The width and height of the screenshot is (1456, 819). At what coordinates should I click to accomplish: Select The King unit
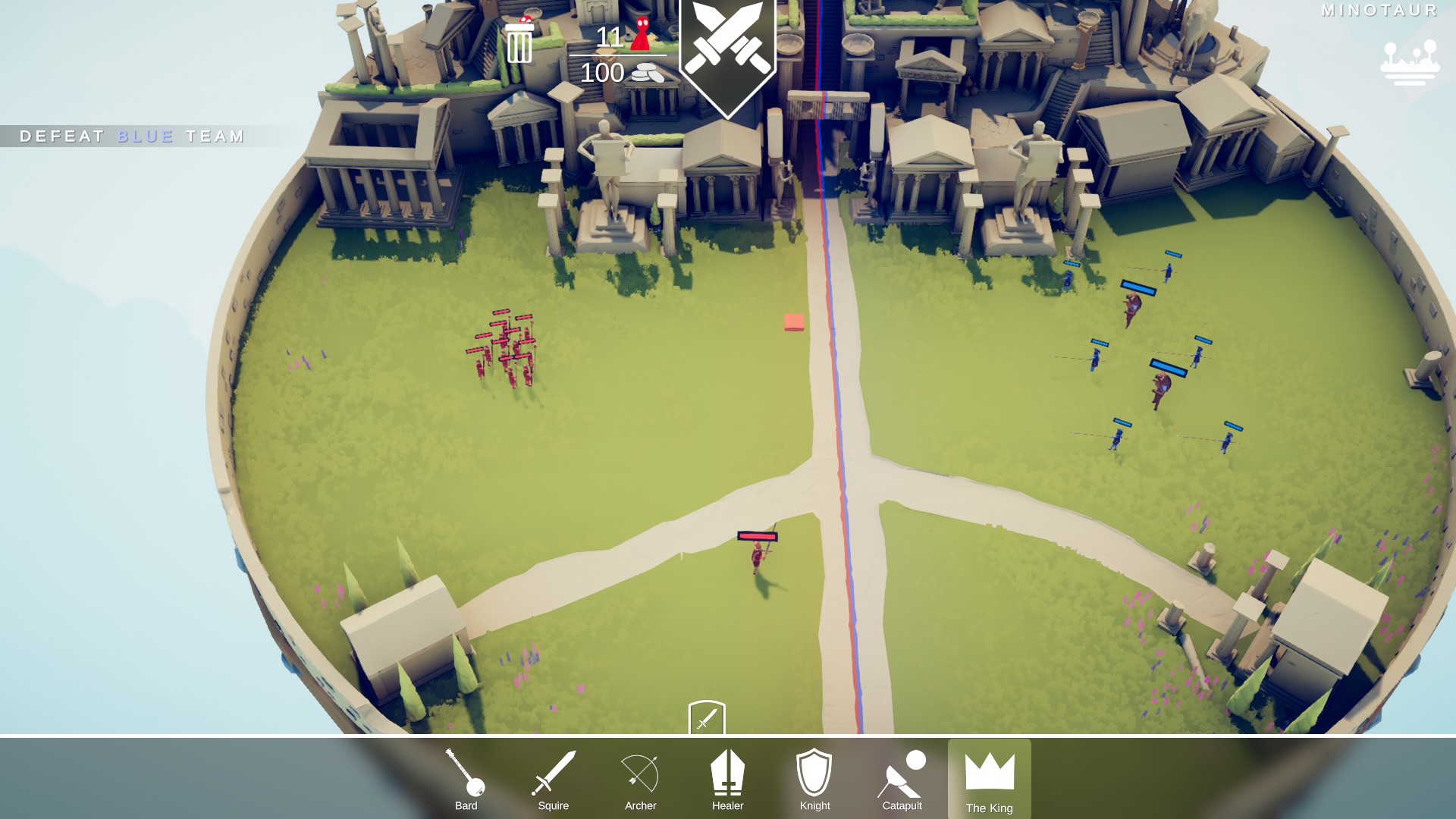click(989, 780)
